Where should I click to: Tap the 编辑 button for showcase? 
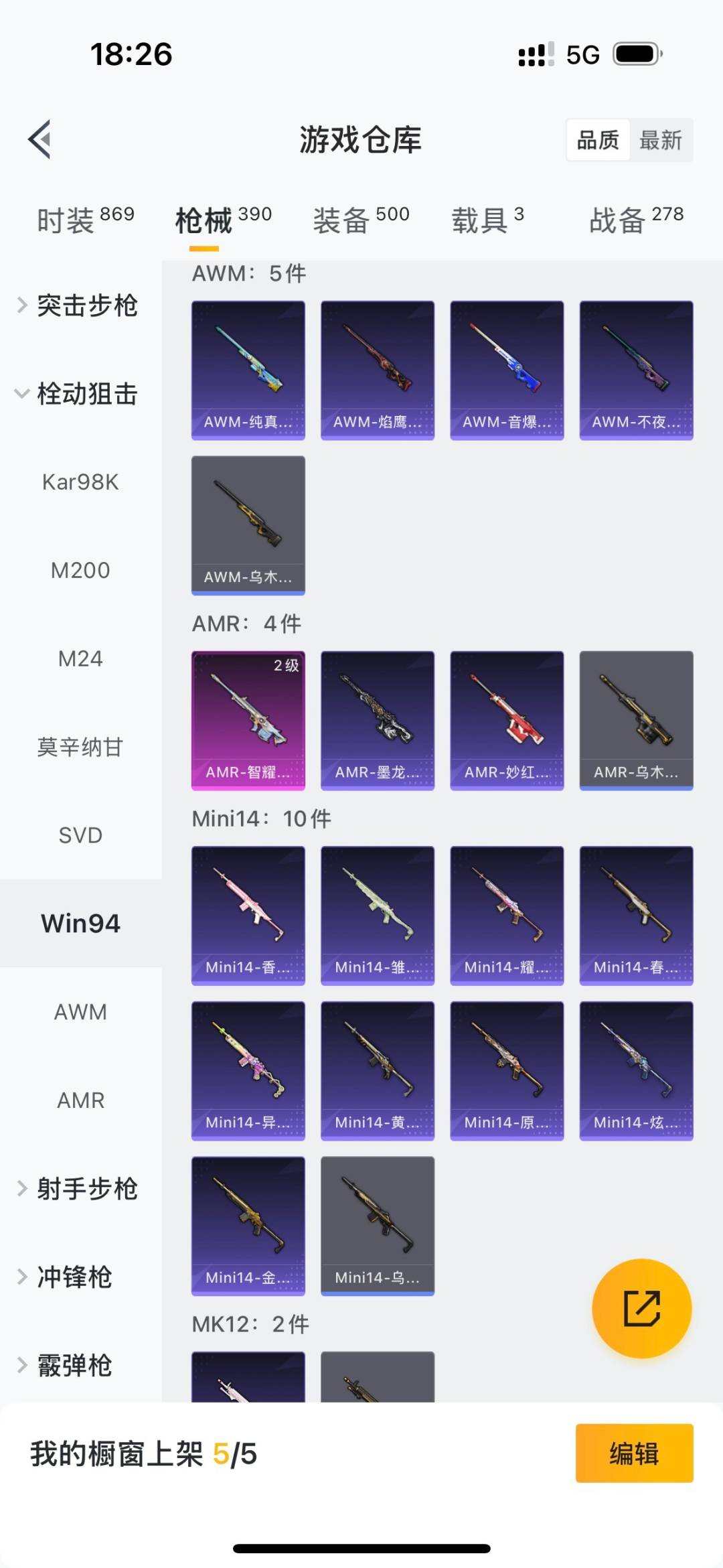(634, 1453)
